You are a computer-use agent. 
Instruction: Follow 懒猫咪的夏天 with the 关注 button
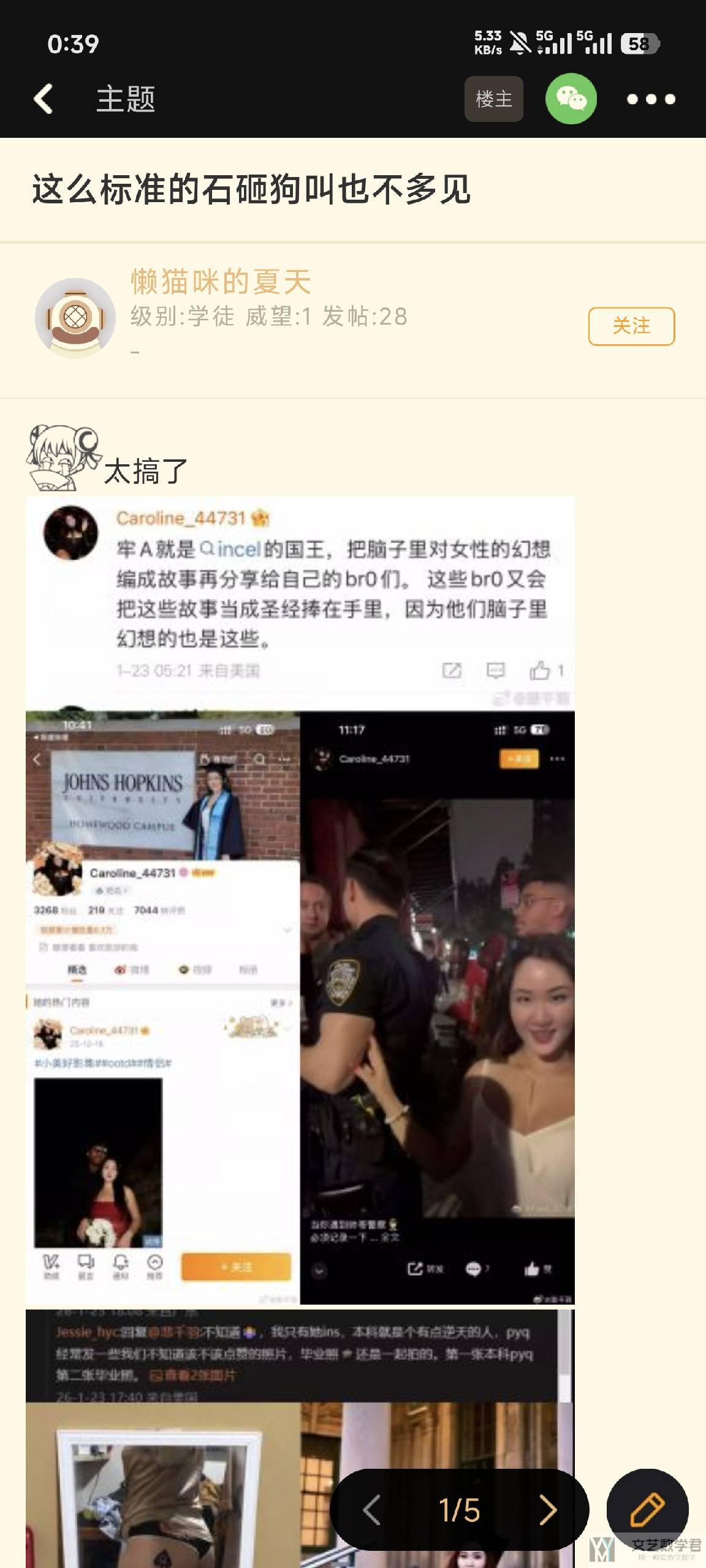click(x=631, y=326)
